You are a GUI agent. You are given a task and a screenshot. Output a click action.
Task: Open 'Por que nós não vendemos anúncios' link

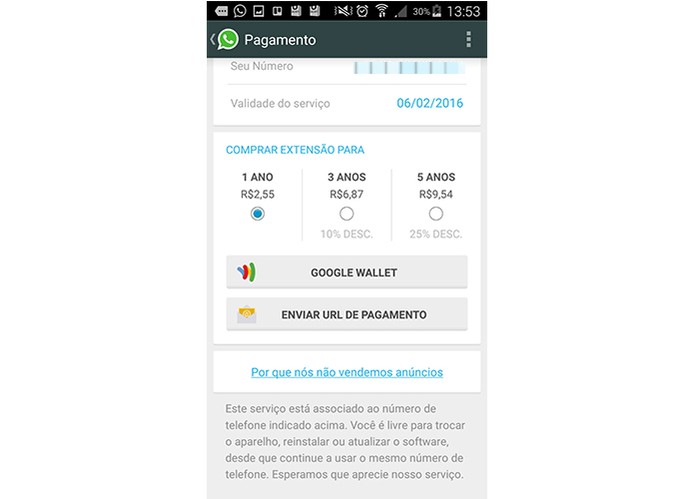click(x=347, y=372)
